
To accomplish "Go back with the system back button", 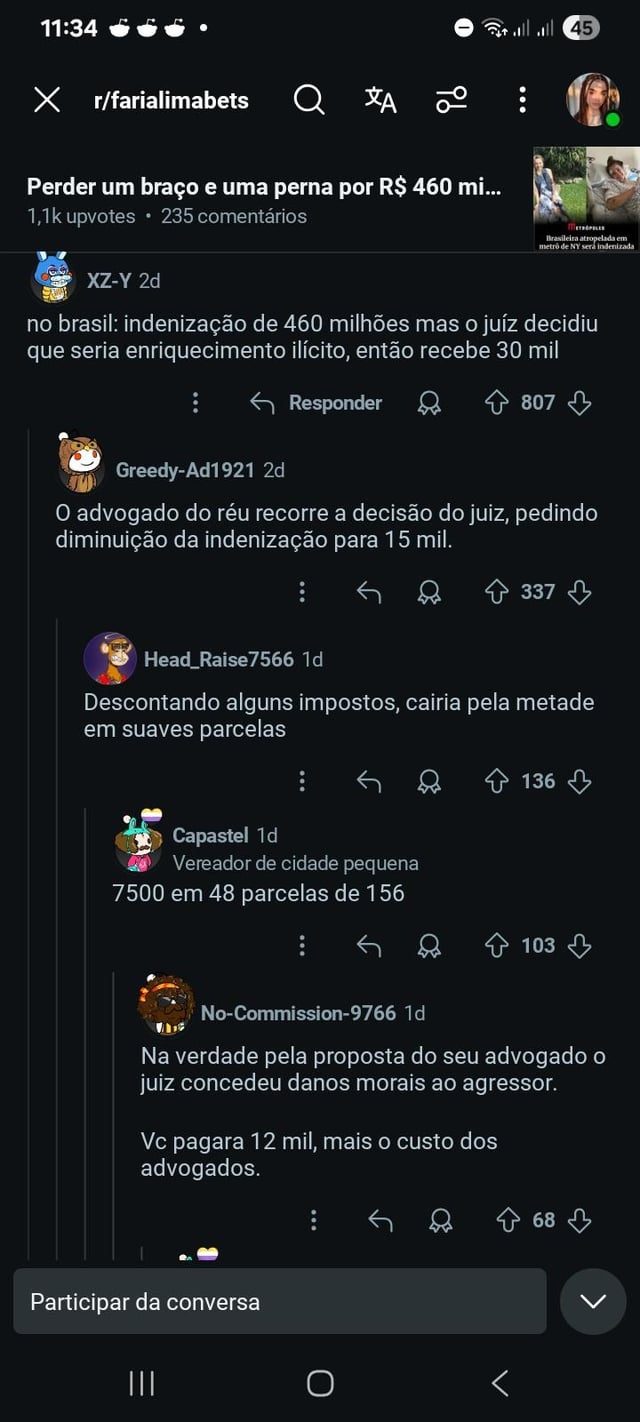I will 500,1383.
